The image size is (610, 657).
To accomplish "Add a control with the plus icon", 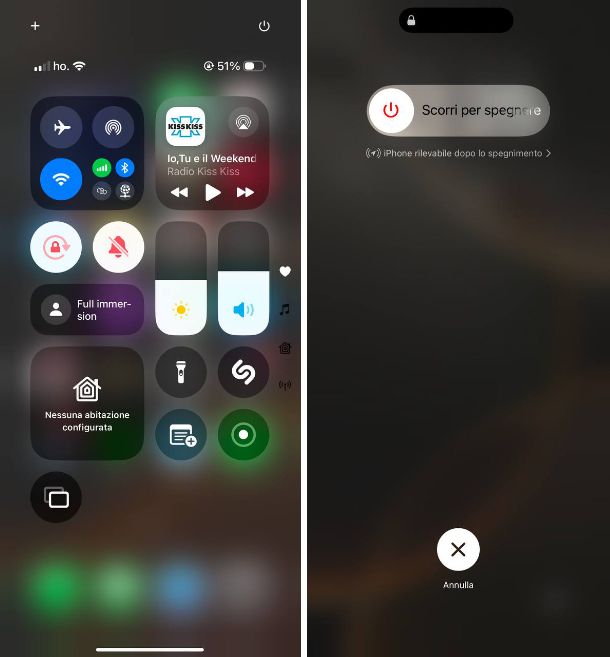I will click(35, 26).
